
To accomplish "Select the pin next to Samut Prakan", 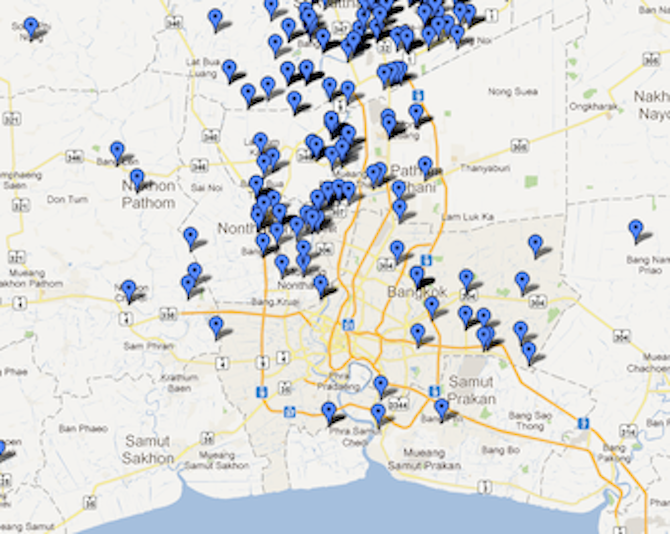I will click(441, 407).
